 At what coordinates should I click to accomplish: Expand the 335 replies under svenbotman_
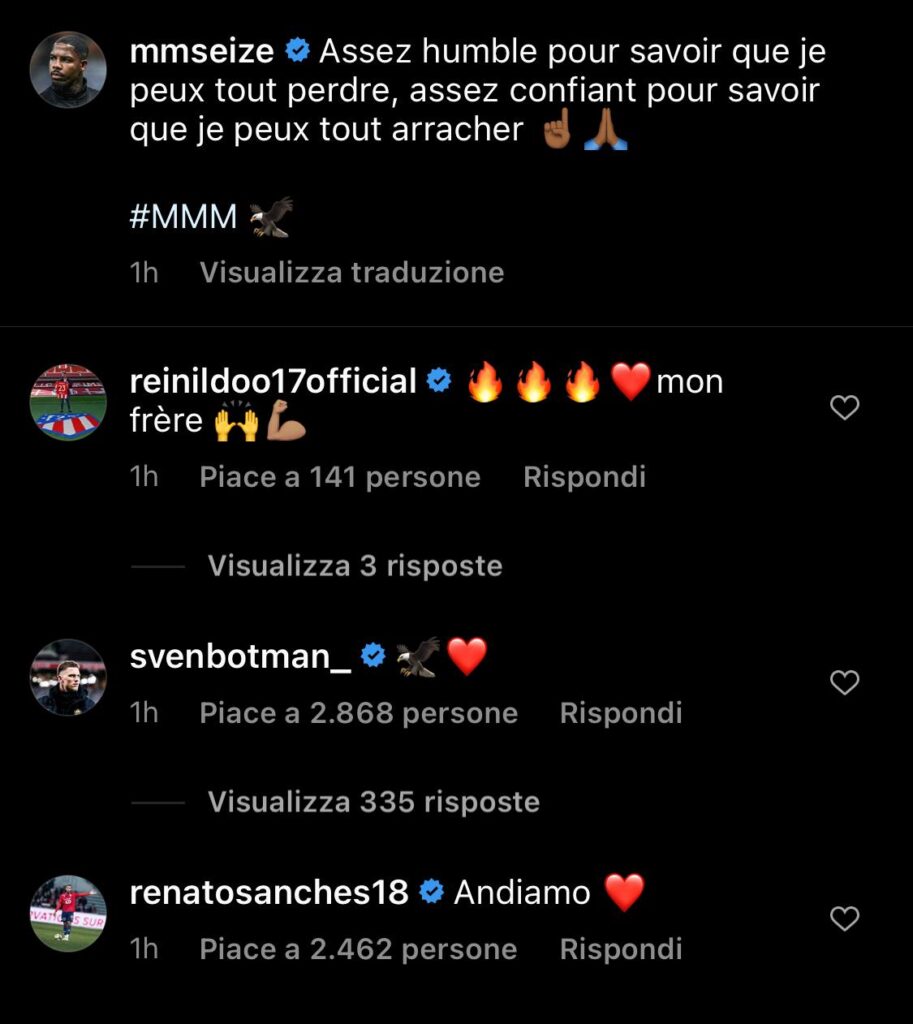click(372, 801)
